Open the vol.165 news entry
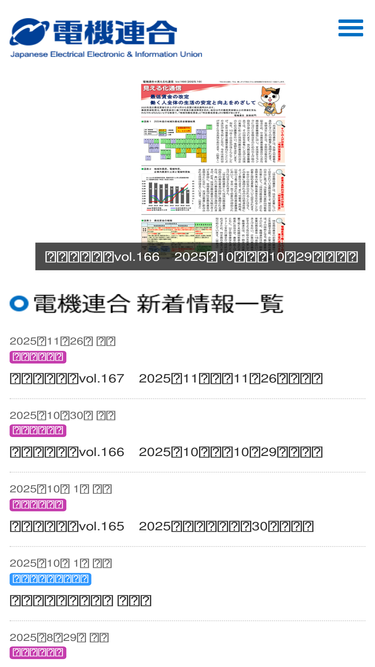This screenshot has height=667, width=375. pyautogui.click(x=162, y=526)
